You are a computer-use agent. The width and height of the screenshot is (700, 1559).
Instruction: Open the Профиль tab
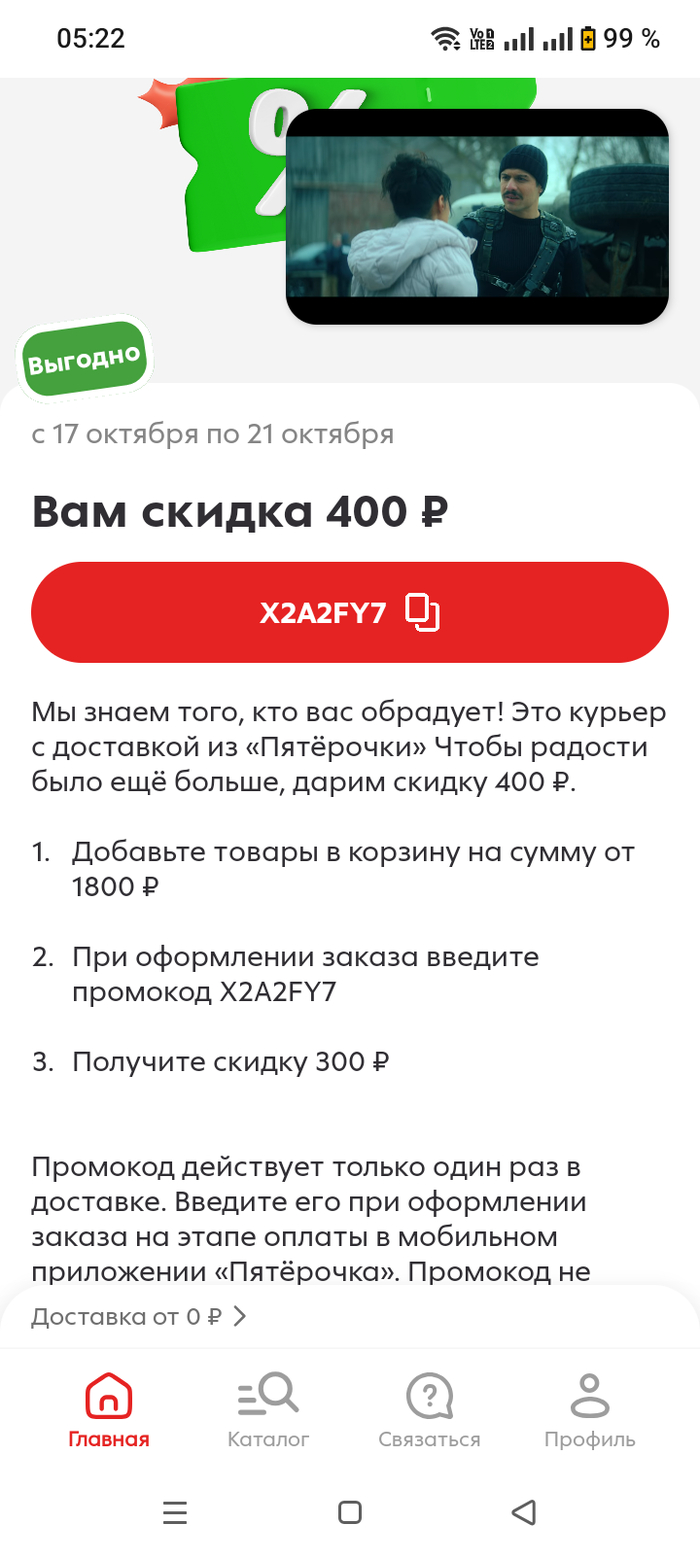(x=589, y=1411)
